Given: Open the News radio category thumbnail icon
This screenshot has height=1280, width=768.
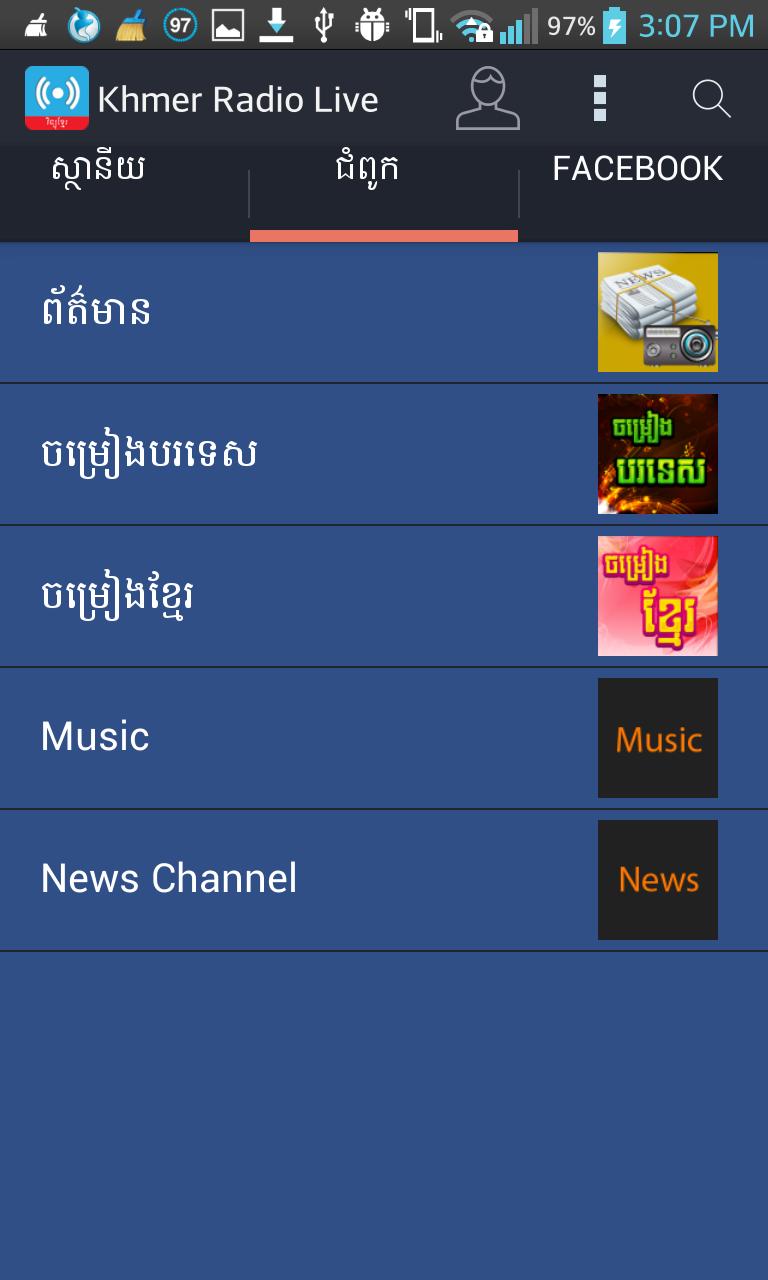Looking at the screenshot, I should [x=657, y=311].
